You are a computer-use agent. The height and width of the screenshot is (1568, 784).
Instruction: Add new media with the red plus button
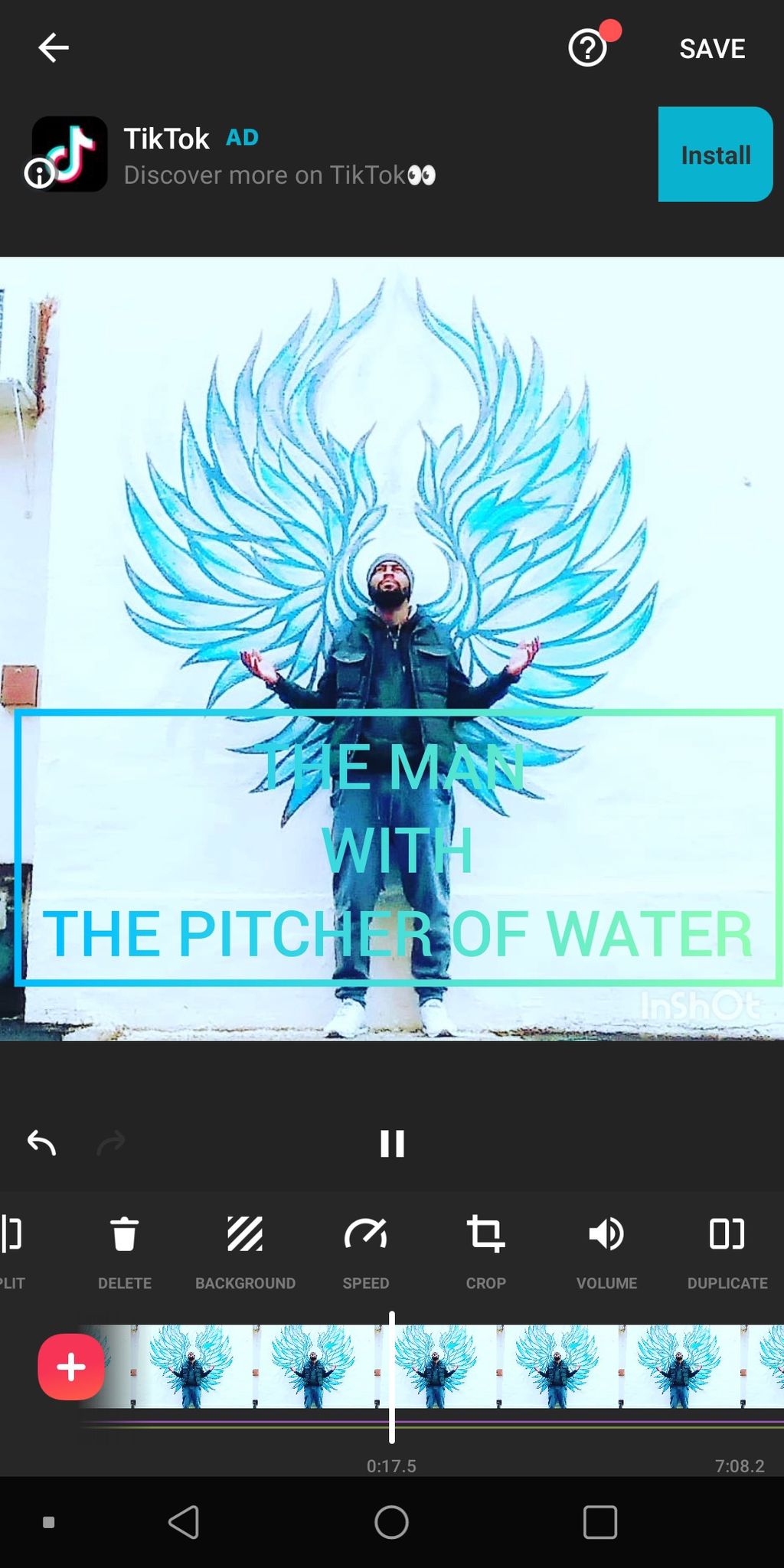click(x=71, y=1367)
